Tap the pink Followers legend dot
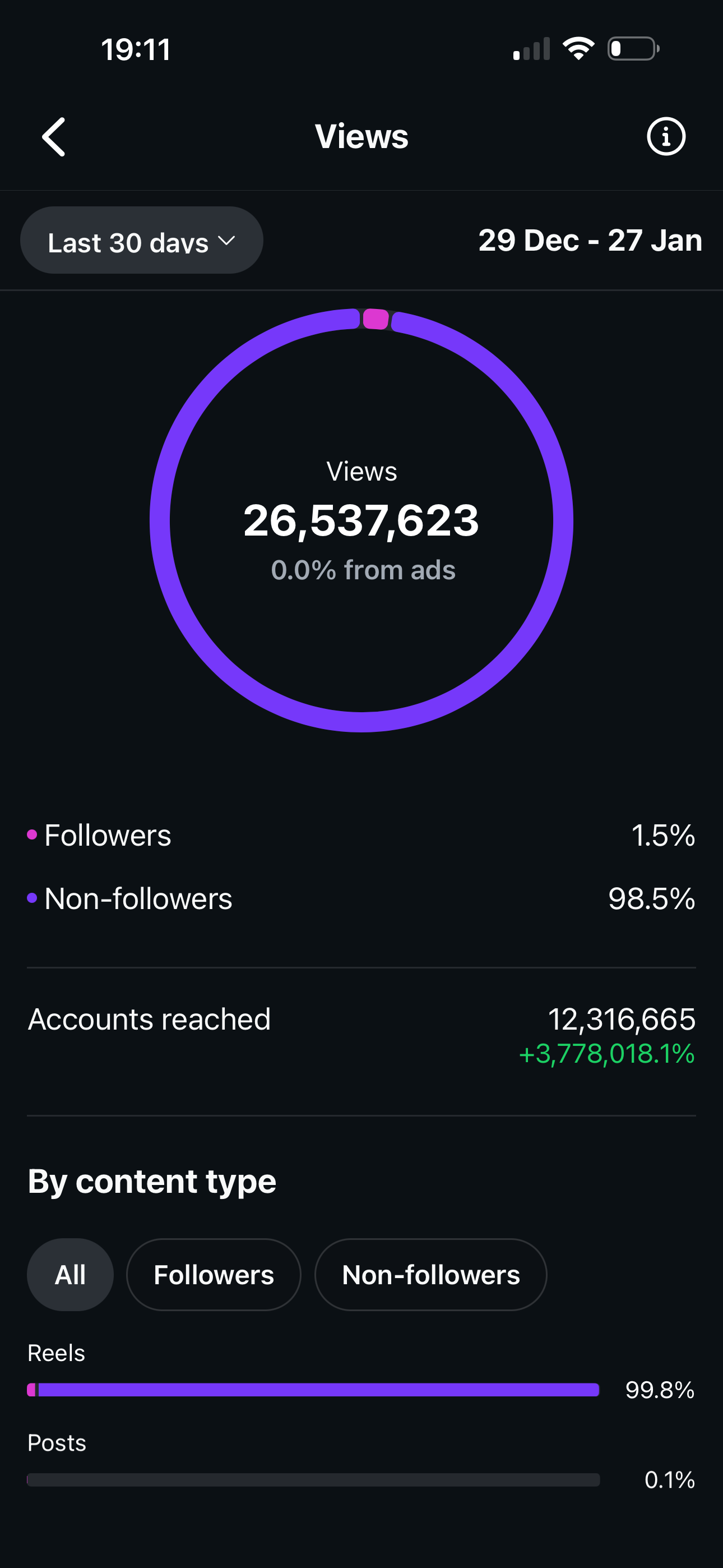This screenshot has height=1568, width=723. pyautogui.click(x=33, y=834)
